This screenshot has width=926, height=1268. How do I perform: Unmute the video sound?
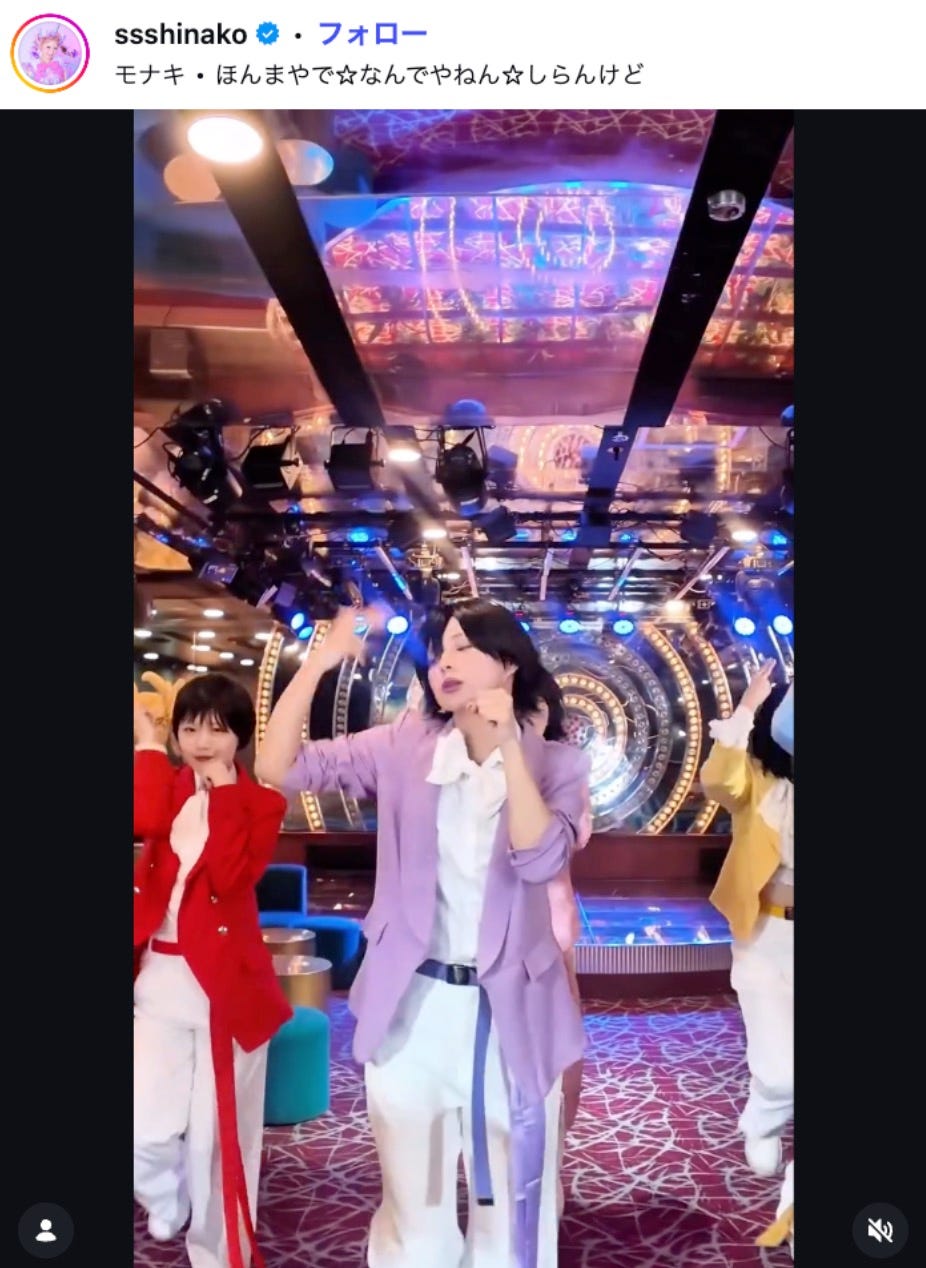[x=880, y=1230]
